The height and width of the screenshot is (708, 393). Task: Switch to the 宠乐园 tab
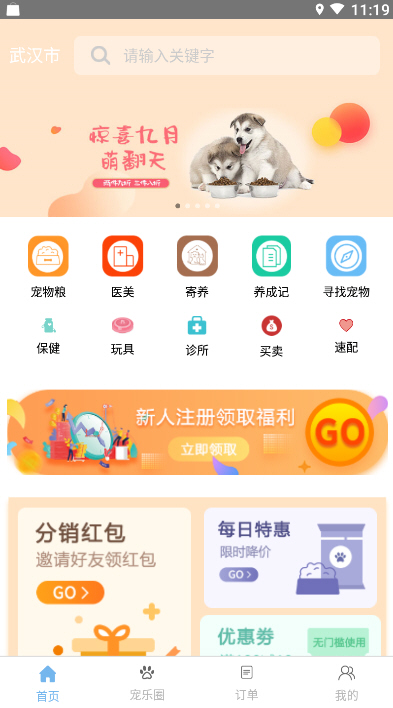pos(147,683)
